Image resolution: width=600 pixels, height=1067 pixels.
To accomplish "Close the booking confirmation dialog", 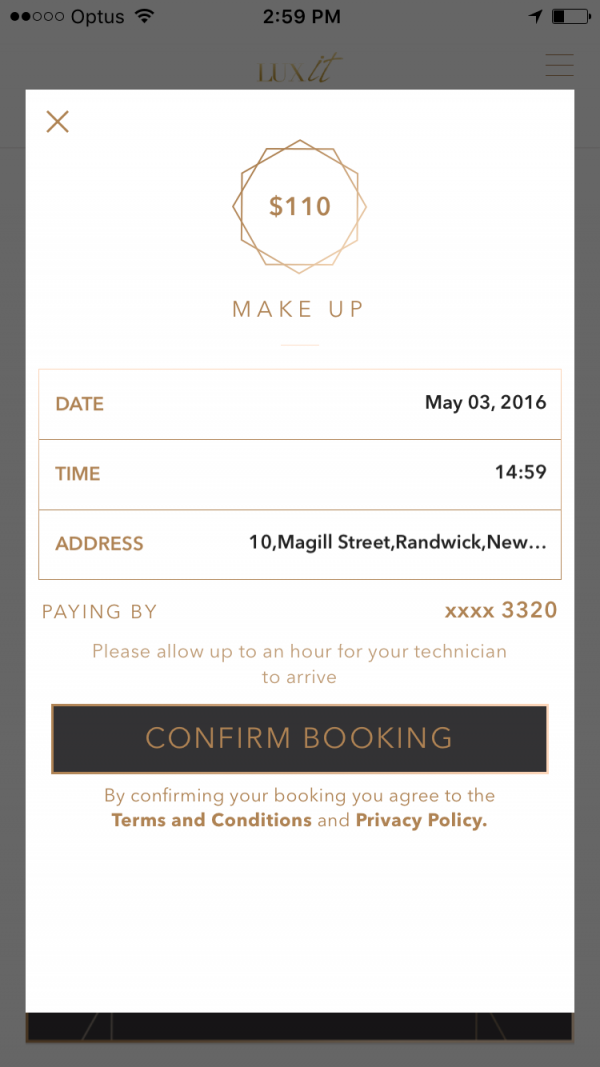I will point(58,122).
